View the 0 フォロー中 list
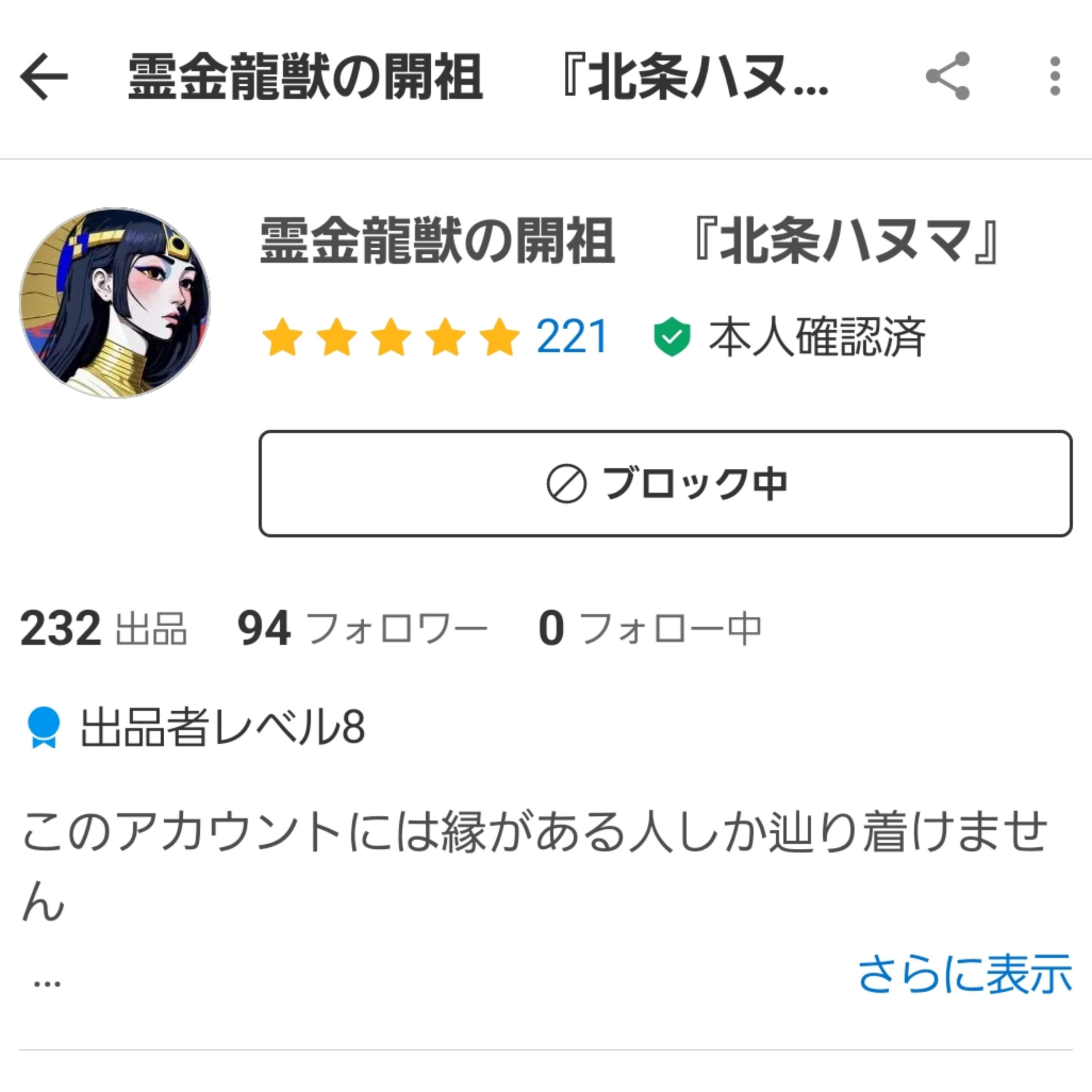This screenshot has height=1092, width=1092. [650, 628]
